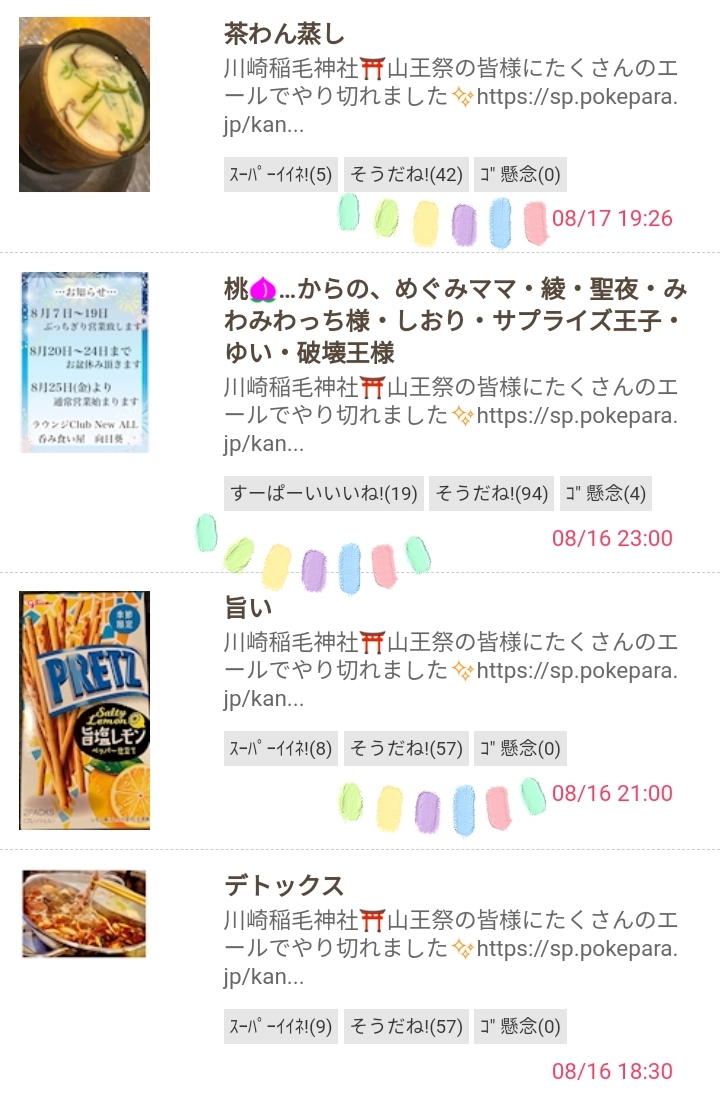Tap すーぱーいいいね!(19) reaction button
The image size is (720, 1097).
pyautogui.click(x=324, y=493)
